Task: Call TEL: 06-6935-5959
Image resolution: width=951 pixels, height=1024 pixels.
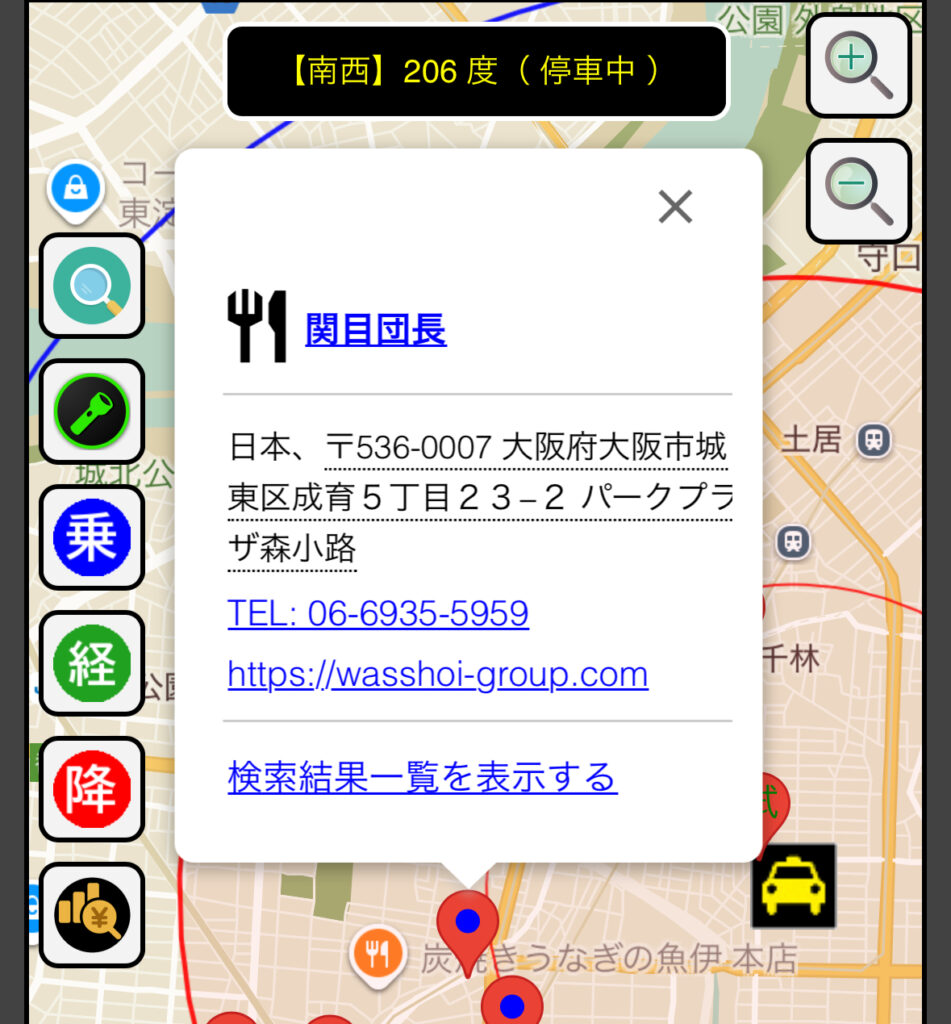Action: [x=378, y=613]
